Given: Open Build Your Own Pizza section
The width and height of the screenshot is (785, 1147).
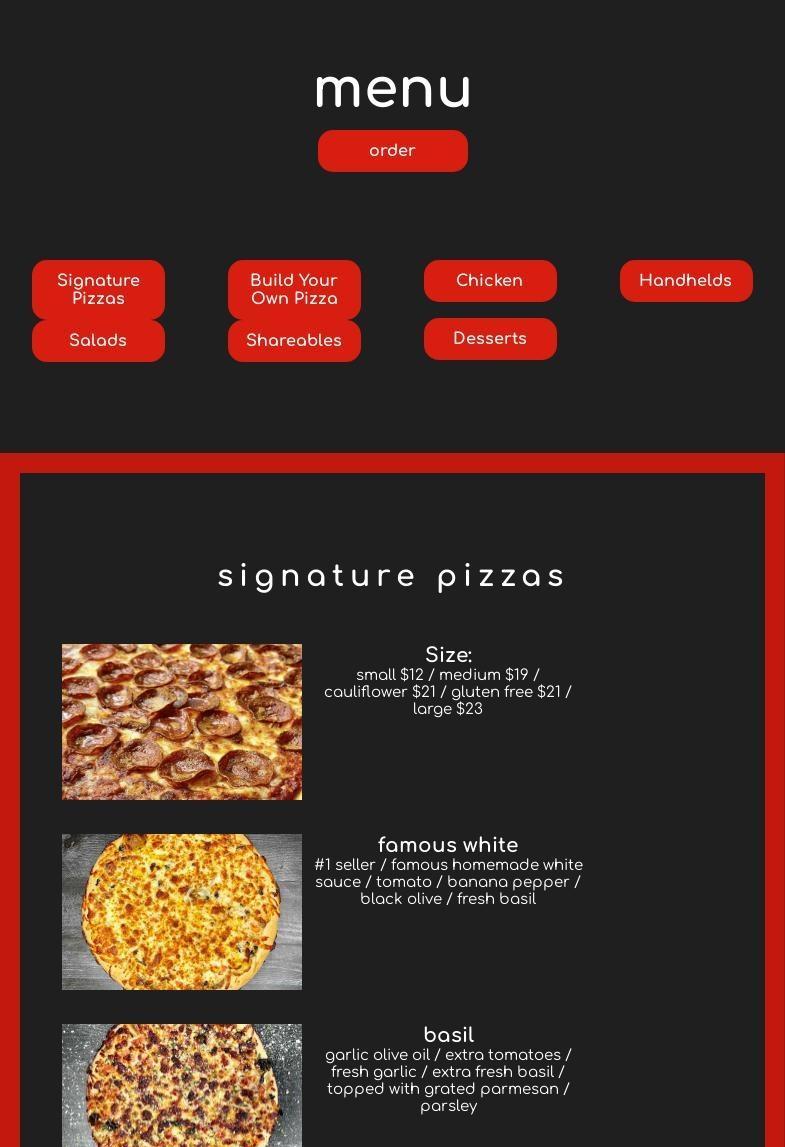Looking at the screenshot, I should (x=294, y=289).
